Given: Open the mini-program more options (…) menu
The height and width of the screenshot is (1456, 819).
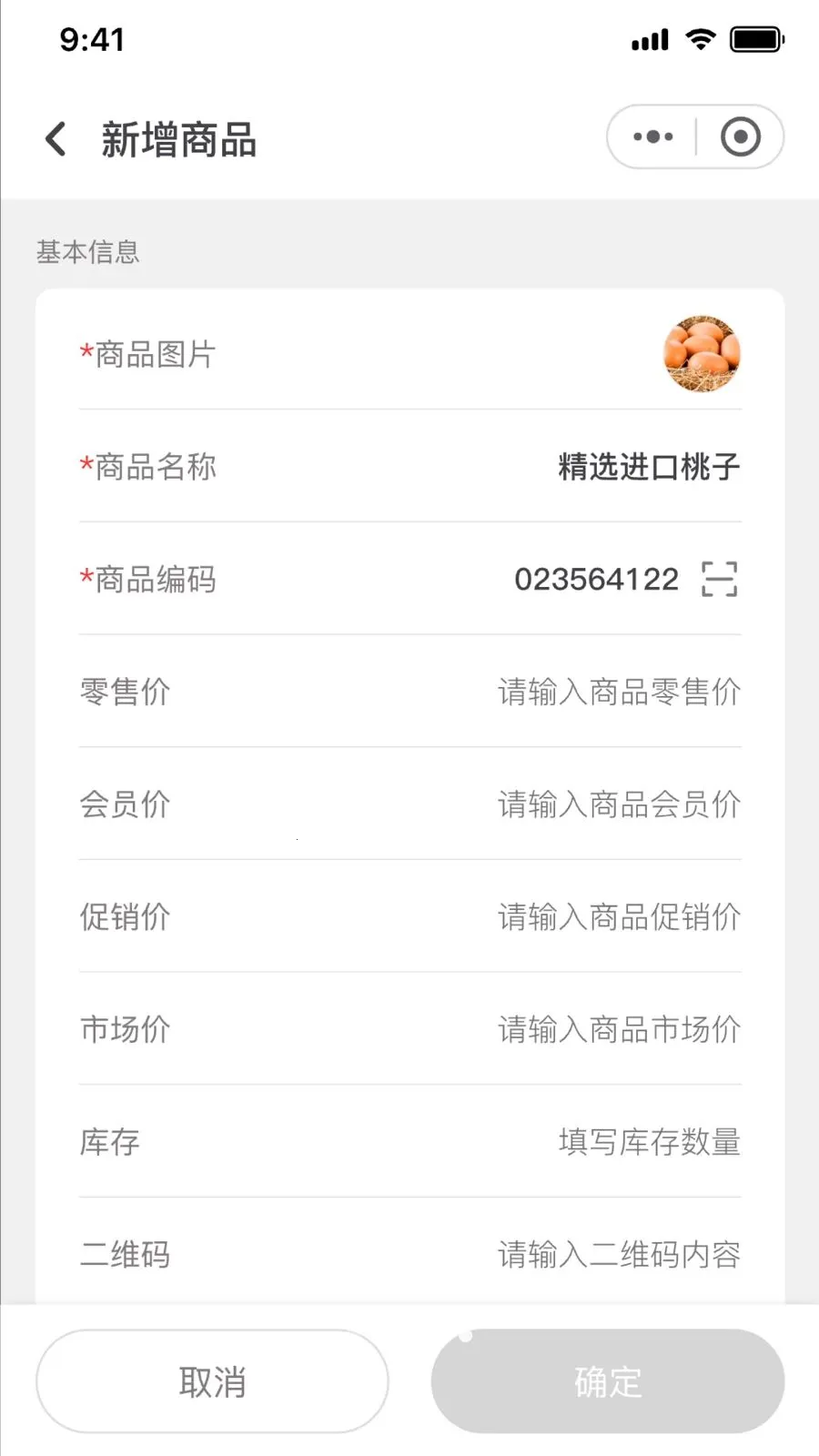Looking at the screenshot, I should pyautogui.click(x=652, y=136).
